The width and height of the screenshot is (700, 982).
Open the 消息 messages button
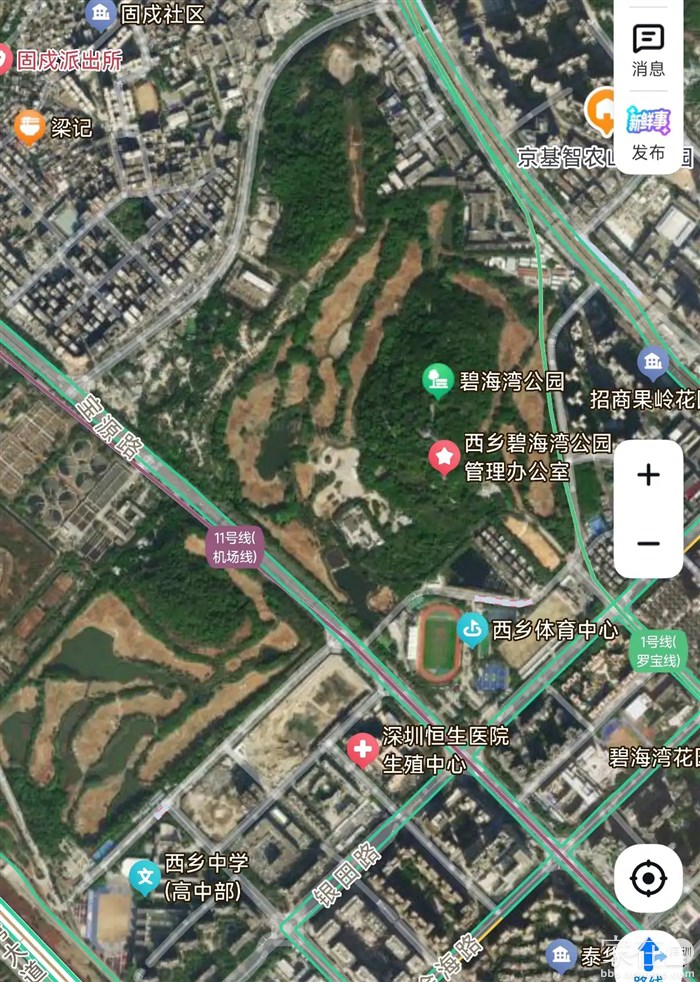(648, 48)
